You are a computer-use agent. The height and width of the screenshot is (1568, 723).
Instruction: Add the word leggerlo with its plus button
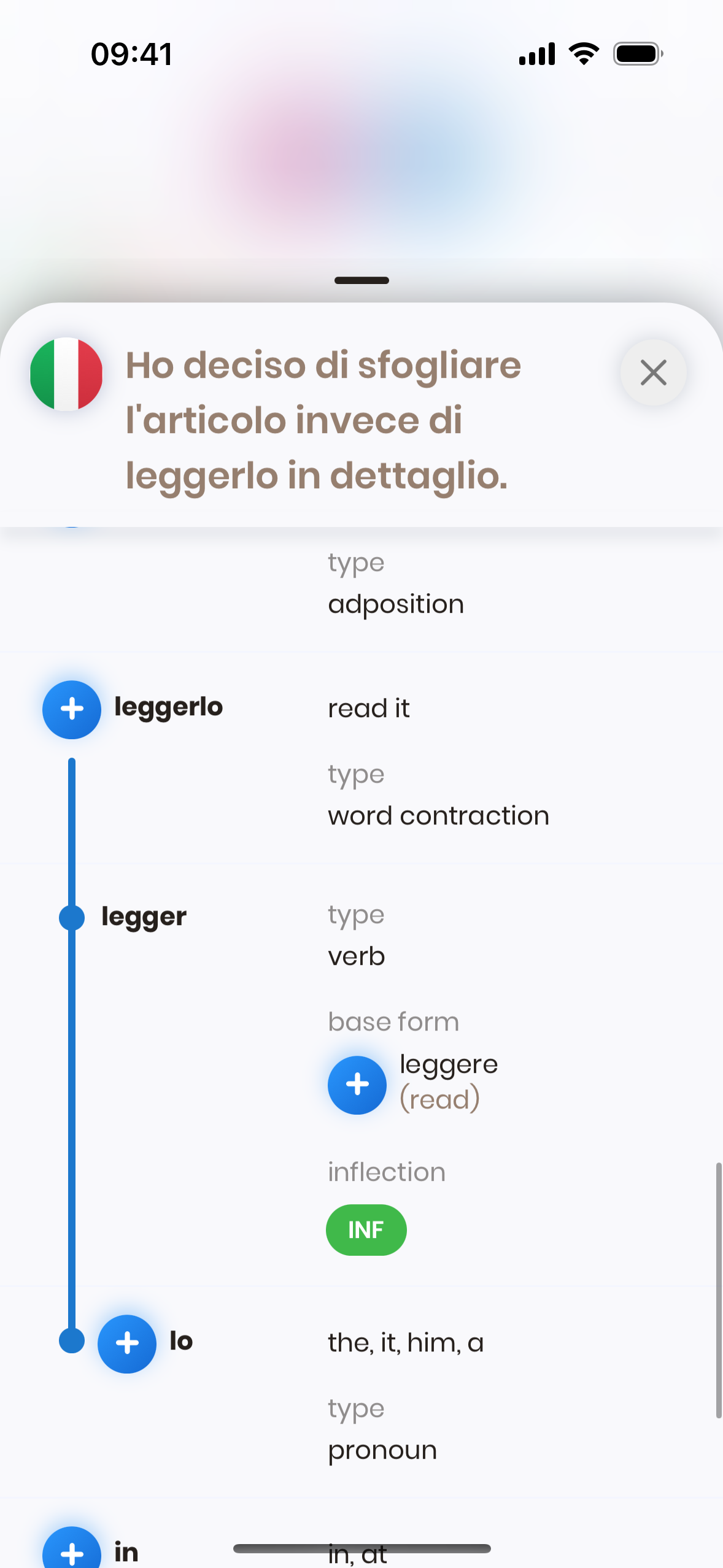pyautogui.click(x=72, y=709)
